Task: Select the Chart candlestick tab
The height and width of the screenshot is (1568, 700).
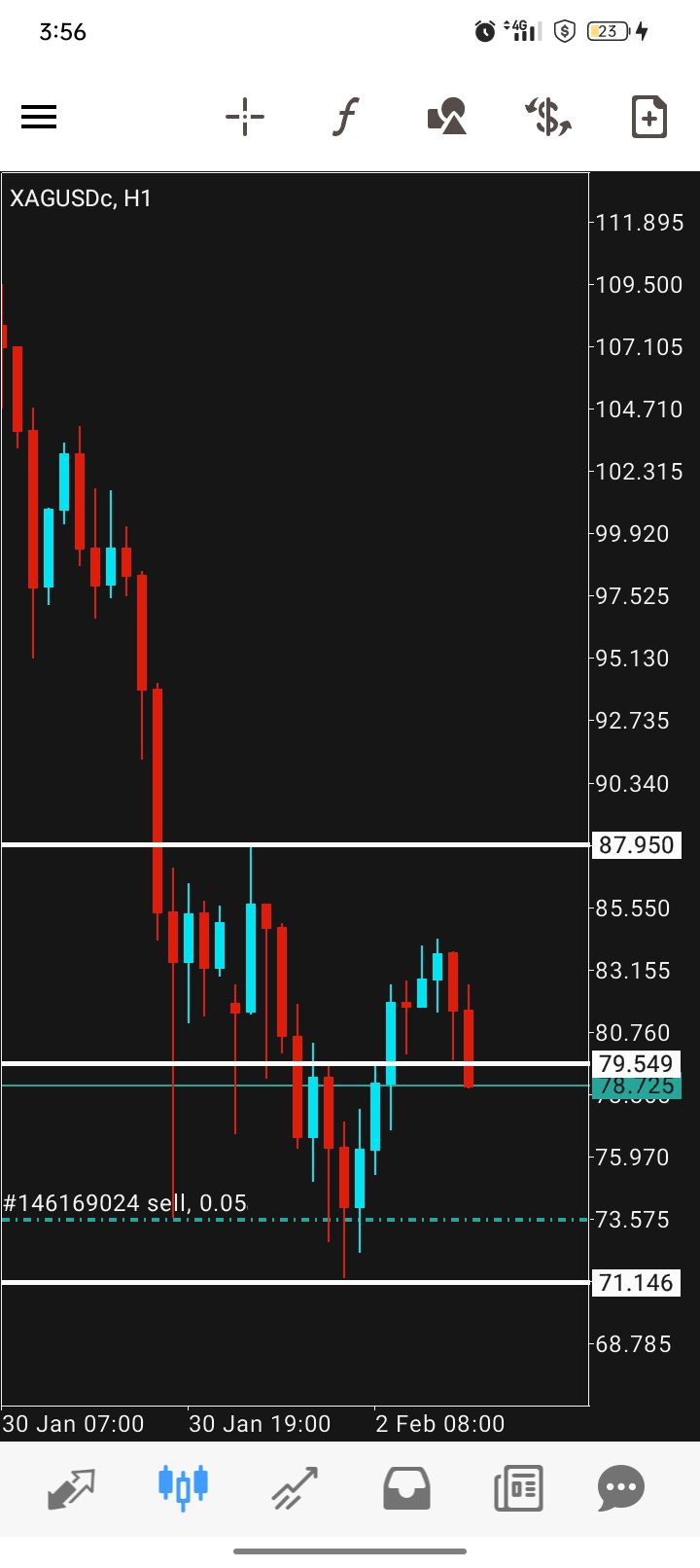Action: tap(183, 1487)
